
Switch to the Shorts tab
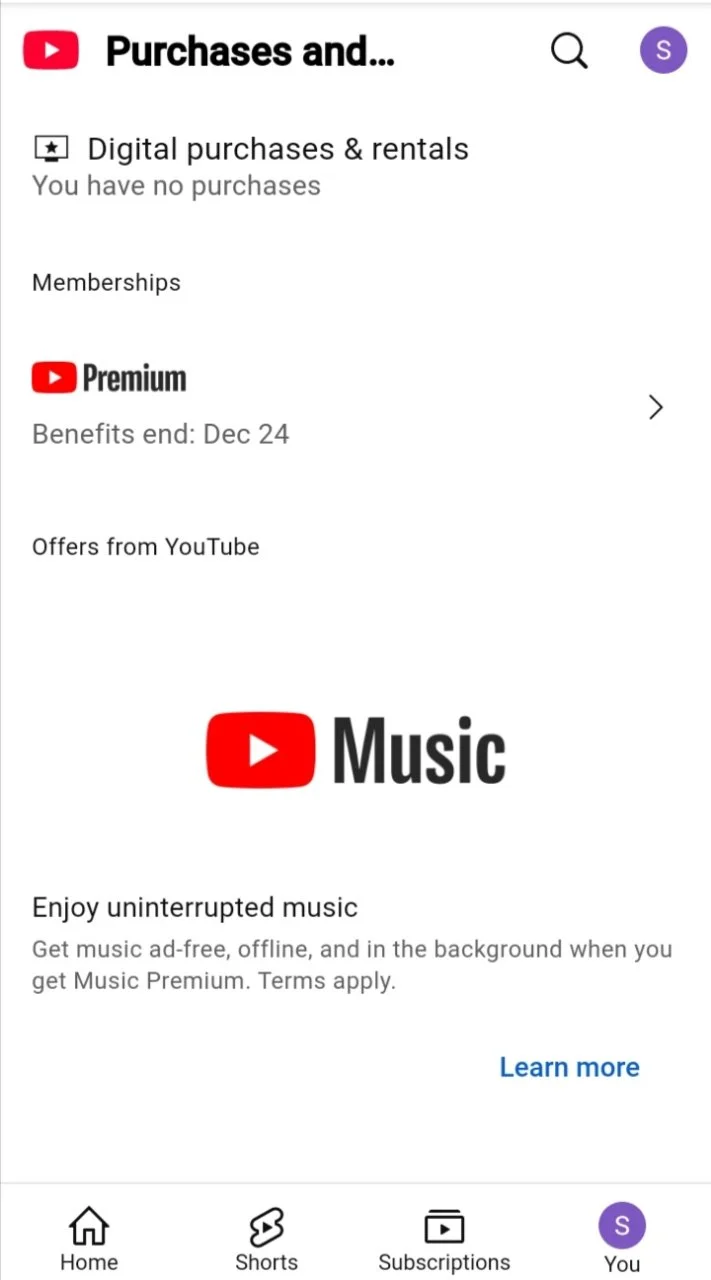click(266, 1239)
